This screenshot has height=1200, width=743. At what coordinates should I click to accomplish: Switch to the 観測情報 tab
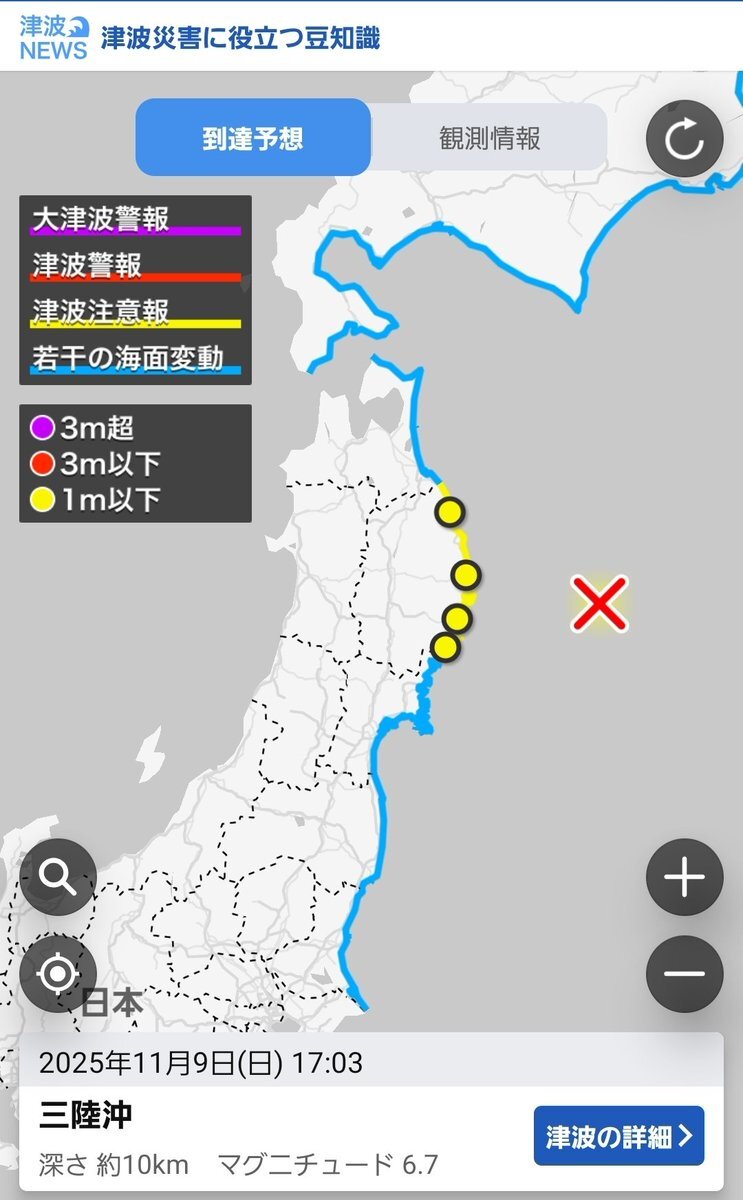(x=489, y=138)
